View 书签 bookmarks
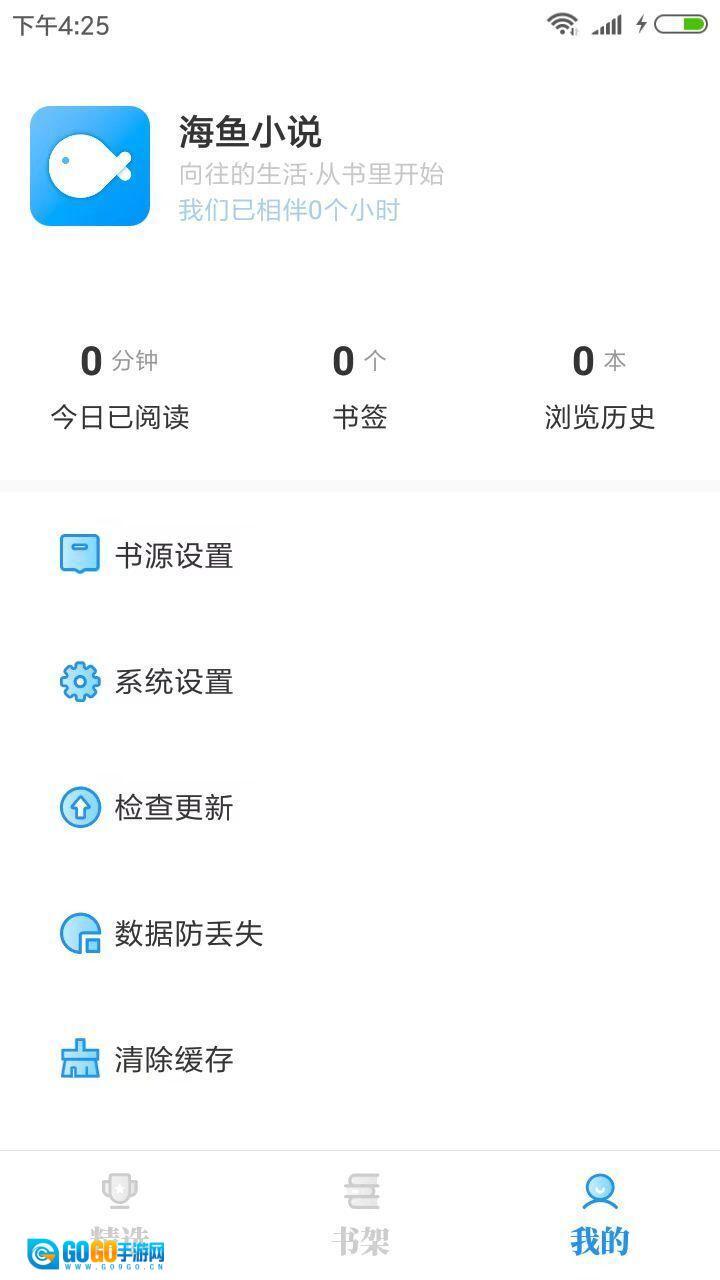 tap(360, 387)
